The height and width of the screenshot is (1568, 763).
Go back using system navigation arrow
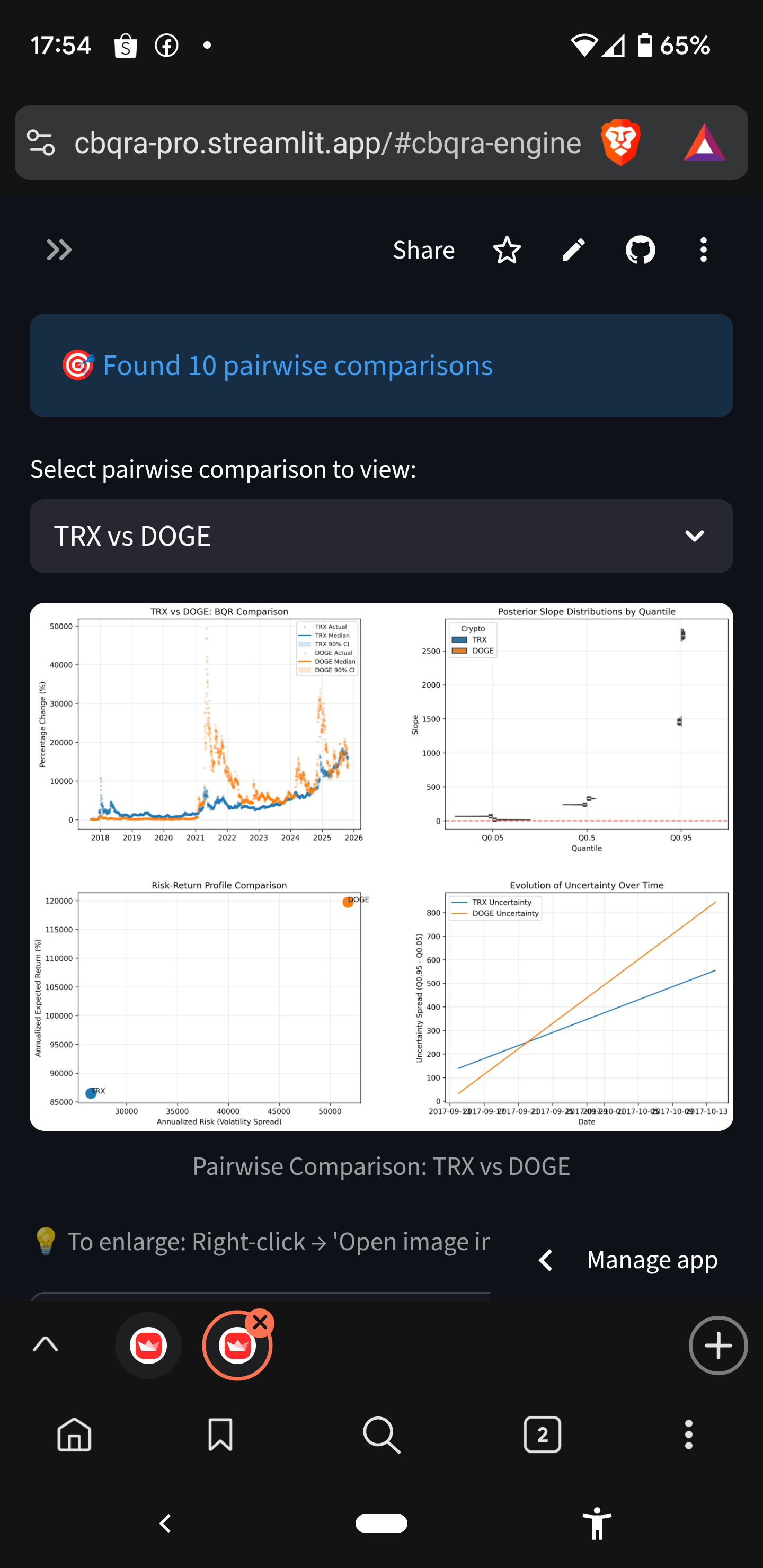pos(165,1524)
